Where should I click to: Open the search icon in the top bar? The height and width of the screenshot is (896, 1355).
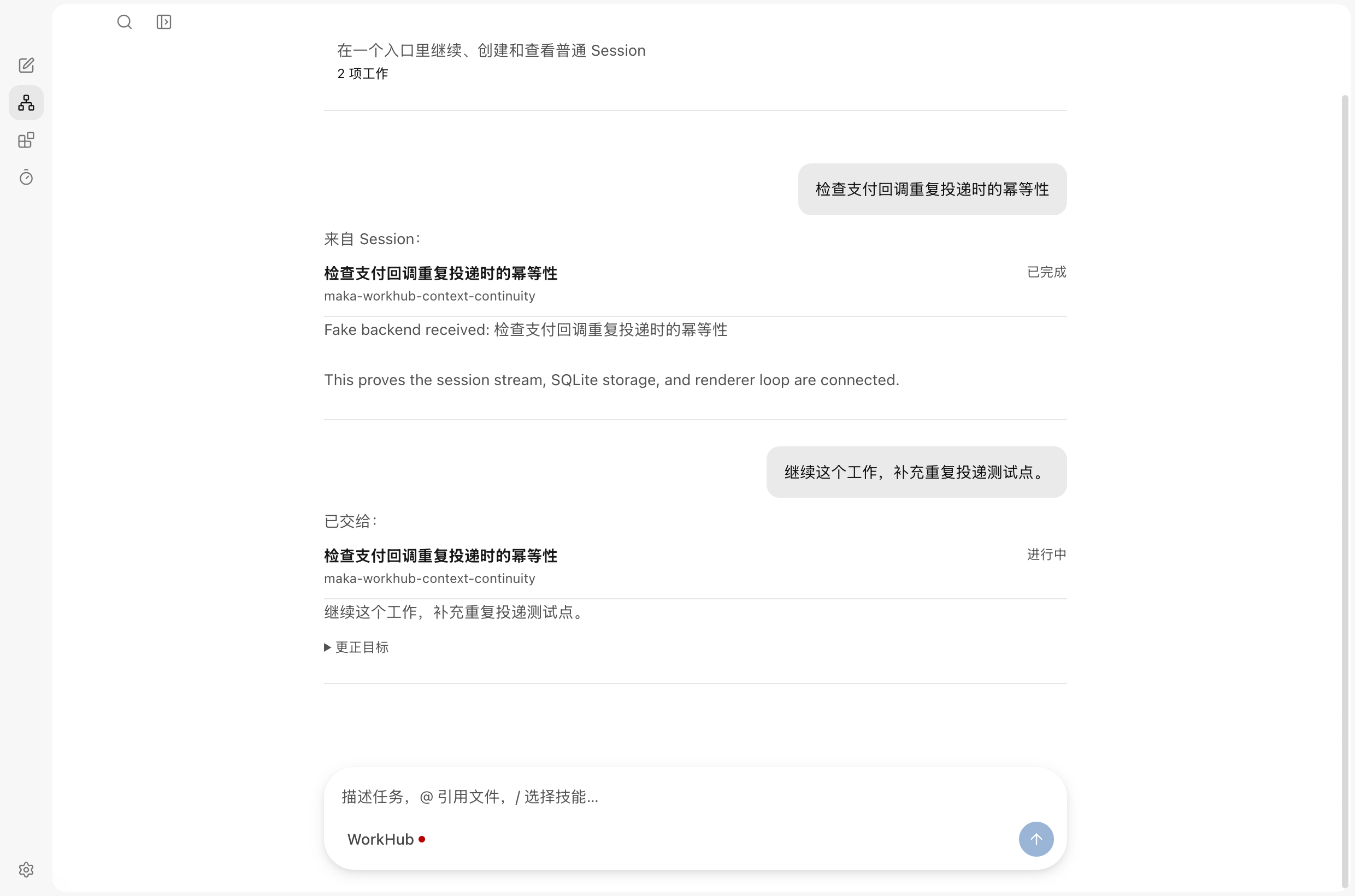click(125, 22)
